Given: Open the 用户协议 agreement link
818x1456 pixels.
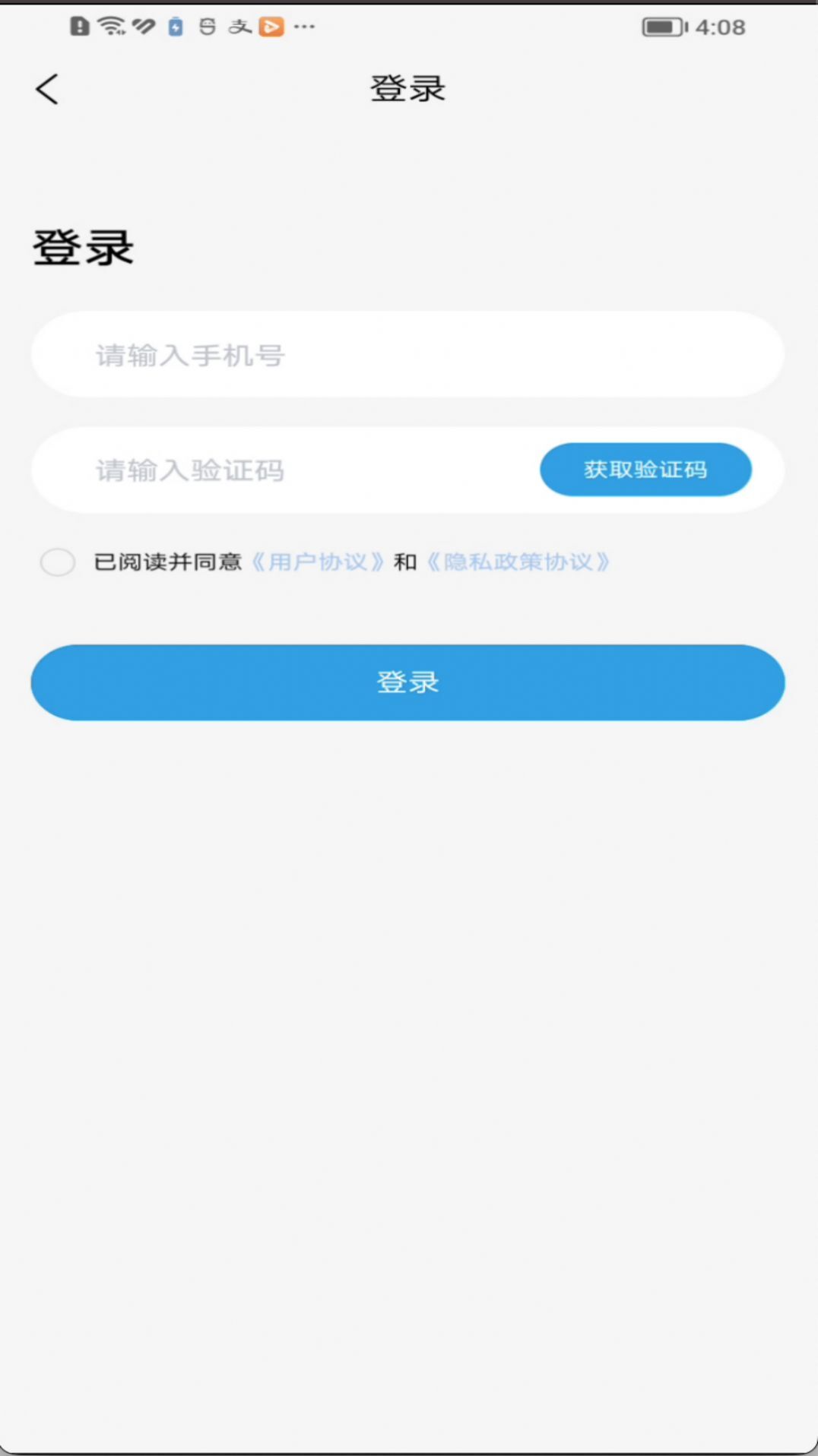Looking at the screenshot, I should click(x=319, y=562).
